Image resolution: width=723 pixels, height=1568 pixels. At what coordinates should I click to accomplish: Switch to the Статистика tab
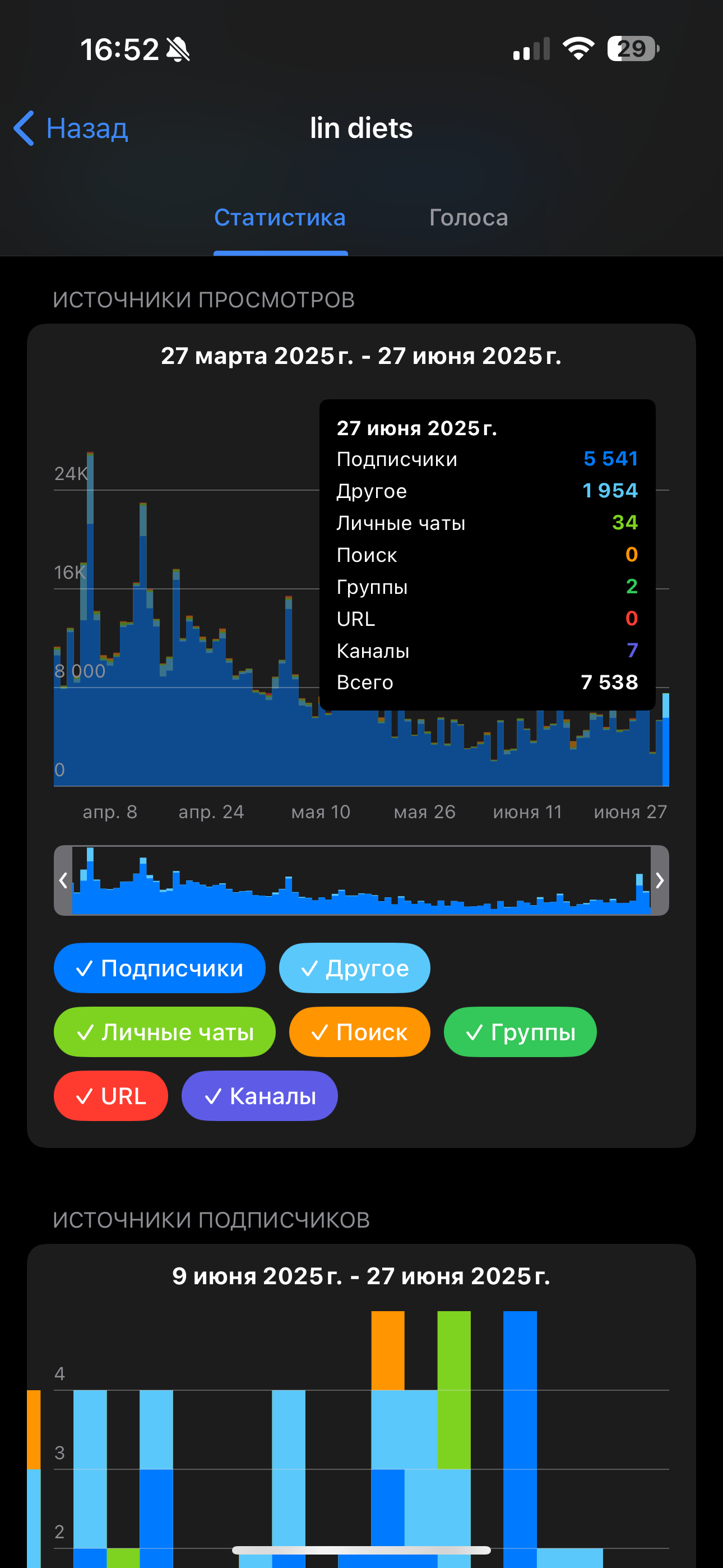tap(280, 217)
